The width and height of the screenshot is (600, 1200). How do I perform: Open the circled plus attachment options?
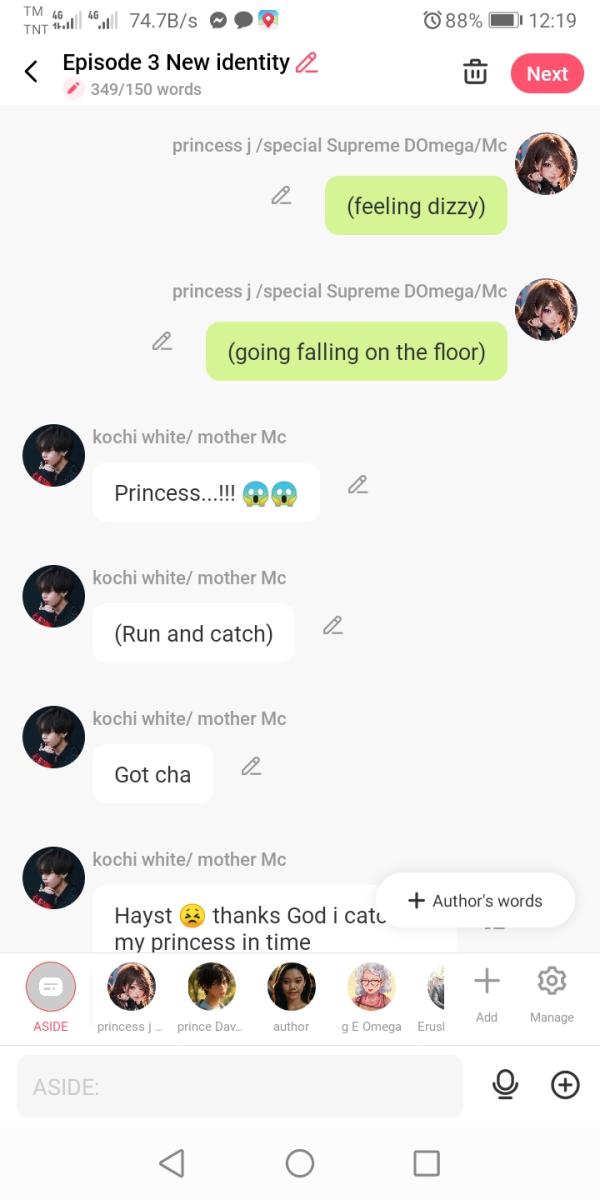point(565,1085)
